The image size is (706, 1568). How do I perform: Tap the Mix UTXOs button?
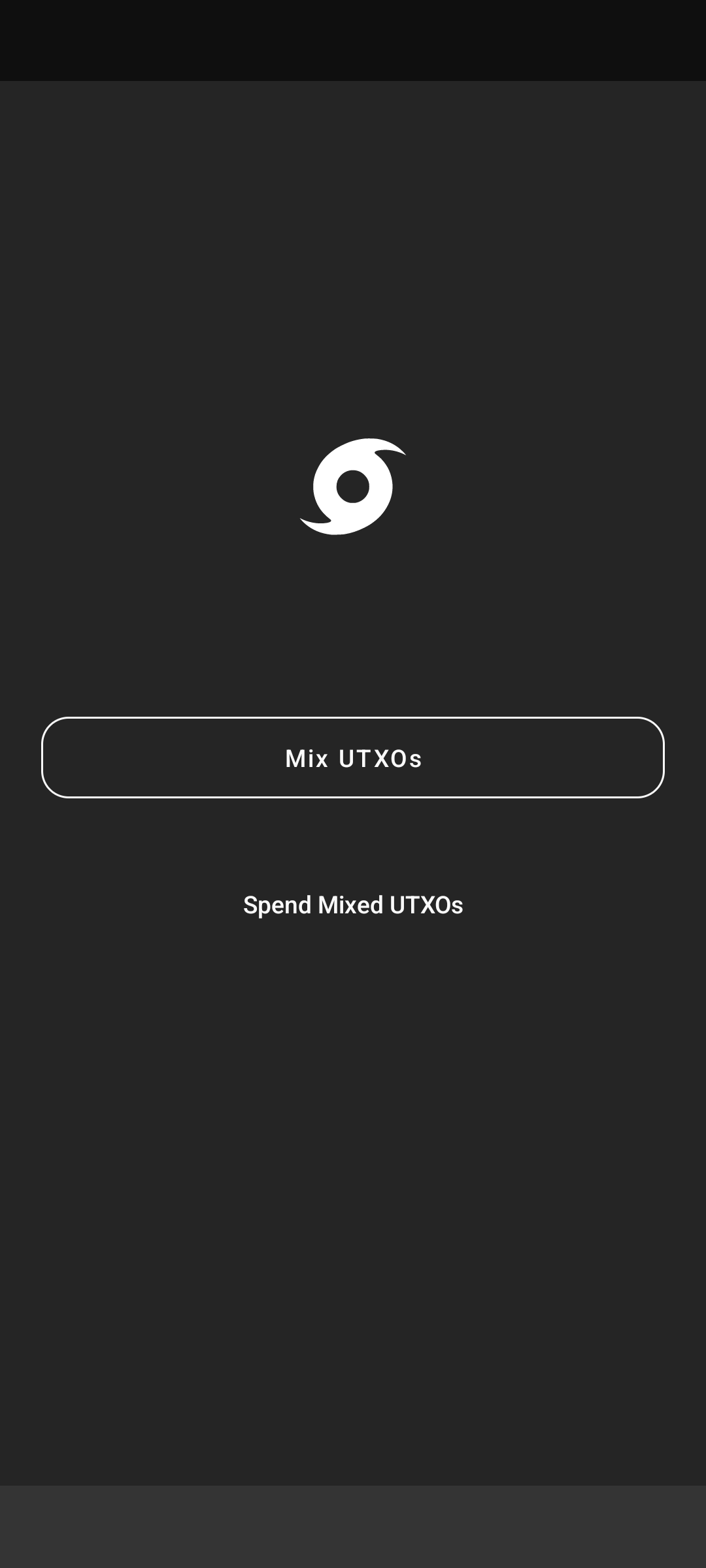point(353,757)
